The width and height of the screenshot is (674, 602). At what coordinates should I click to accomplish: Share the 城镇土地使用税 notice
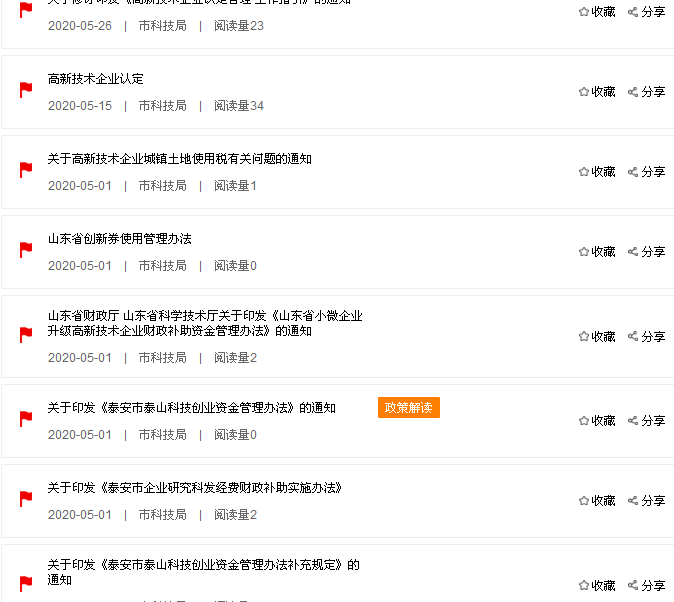tap(646, 172)
